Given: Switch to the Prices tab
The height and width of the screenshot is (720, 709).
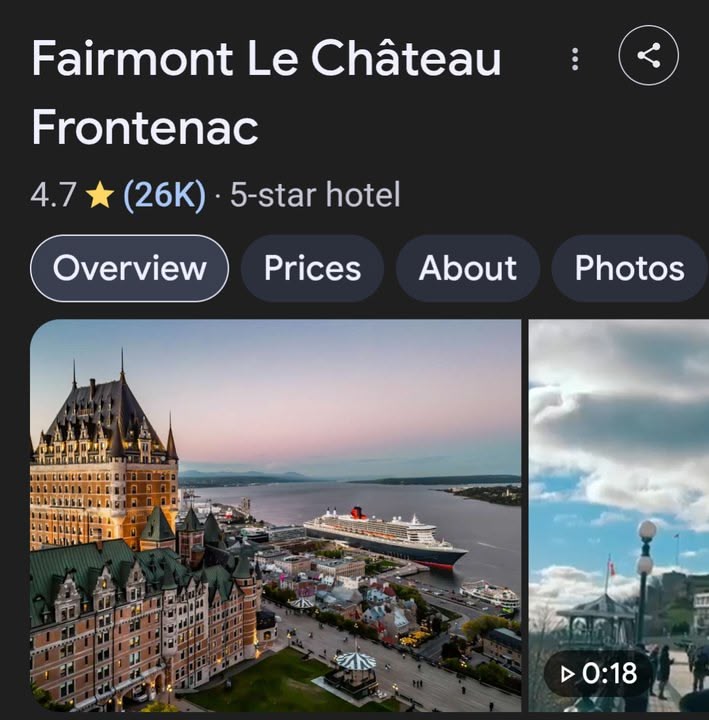Looking at the screenshot, I should (312, 268).
